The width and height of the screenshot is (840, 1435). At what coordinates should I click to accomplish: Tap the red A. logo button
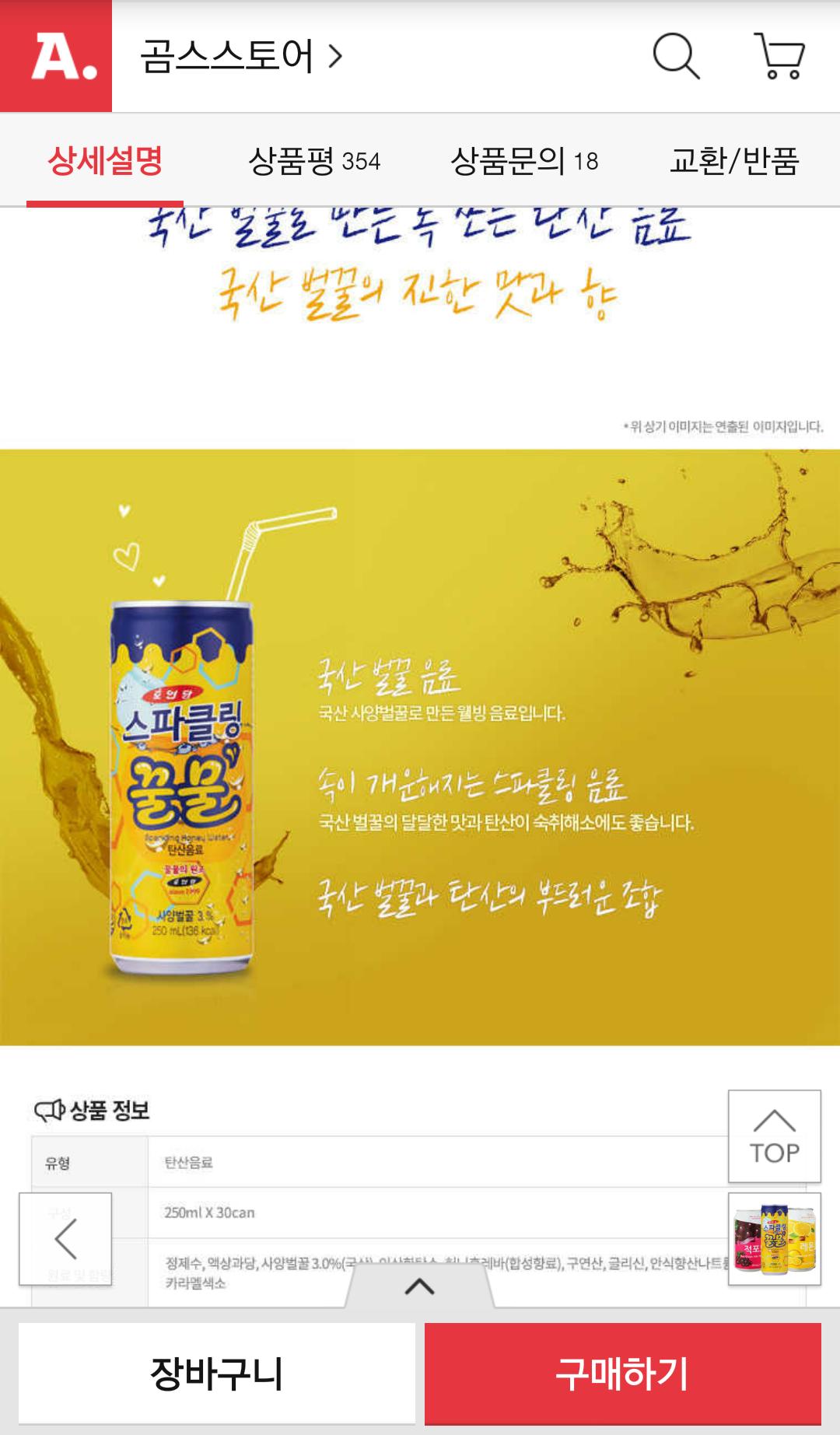click(x=56, y=56)
